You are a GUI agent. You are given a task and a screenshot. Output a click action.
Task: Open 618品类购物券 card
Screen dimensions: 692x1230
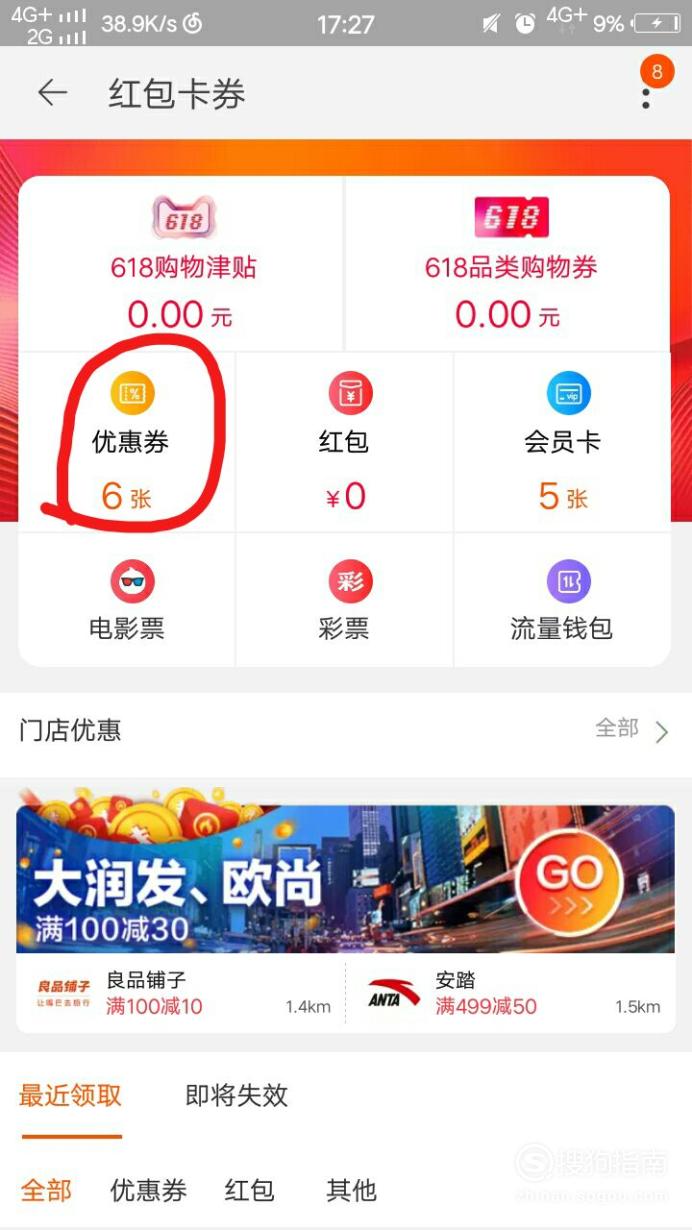508,264
